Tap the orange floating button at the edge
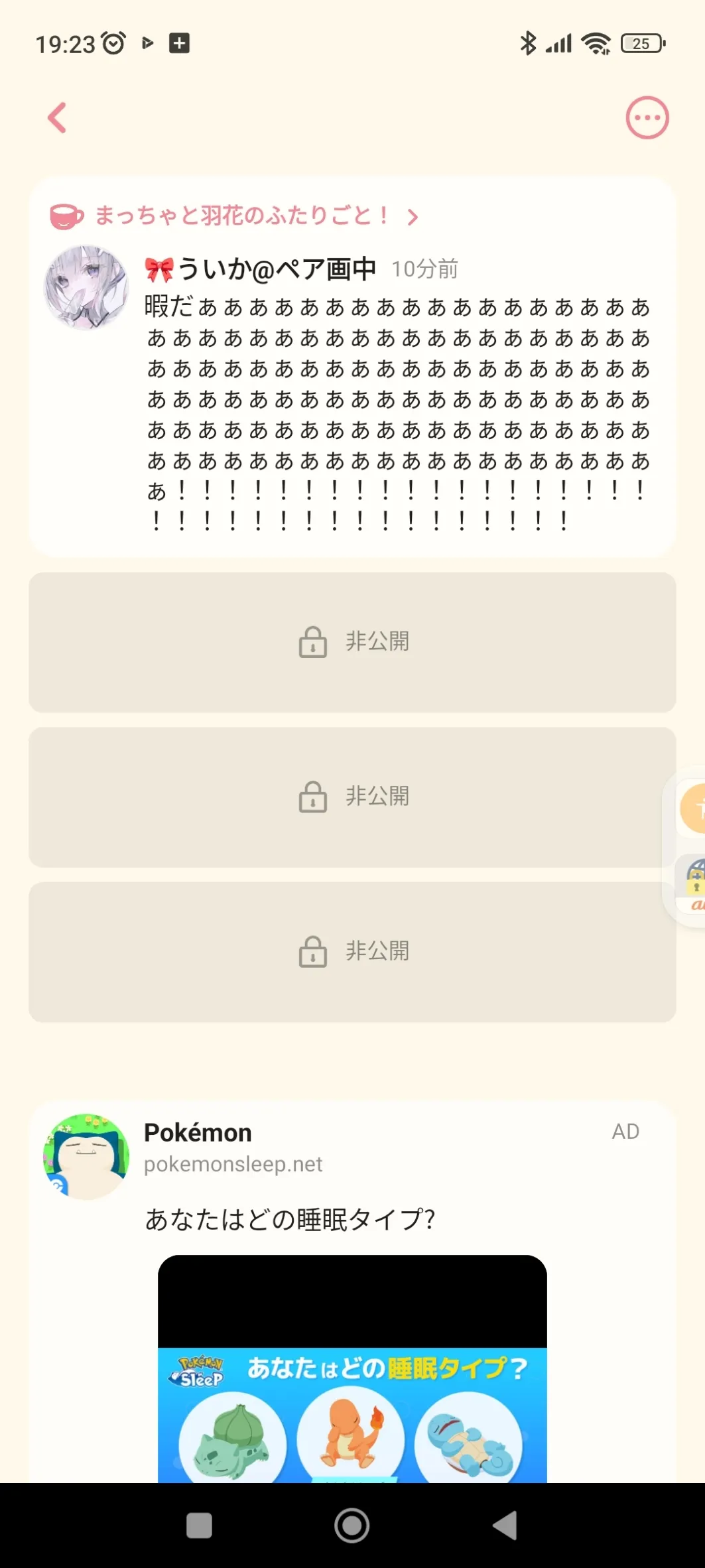The width and height of the screenshot is (705, 1568). click(693, 808)
